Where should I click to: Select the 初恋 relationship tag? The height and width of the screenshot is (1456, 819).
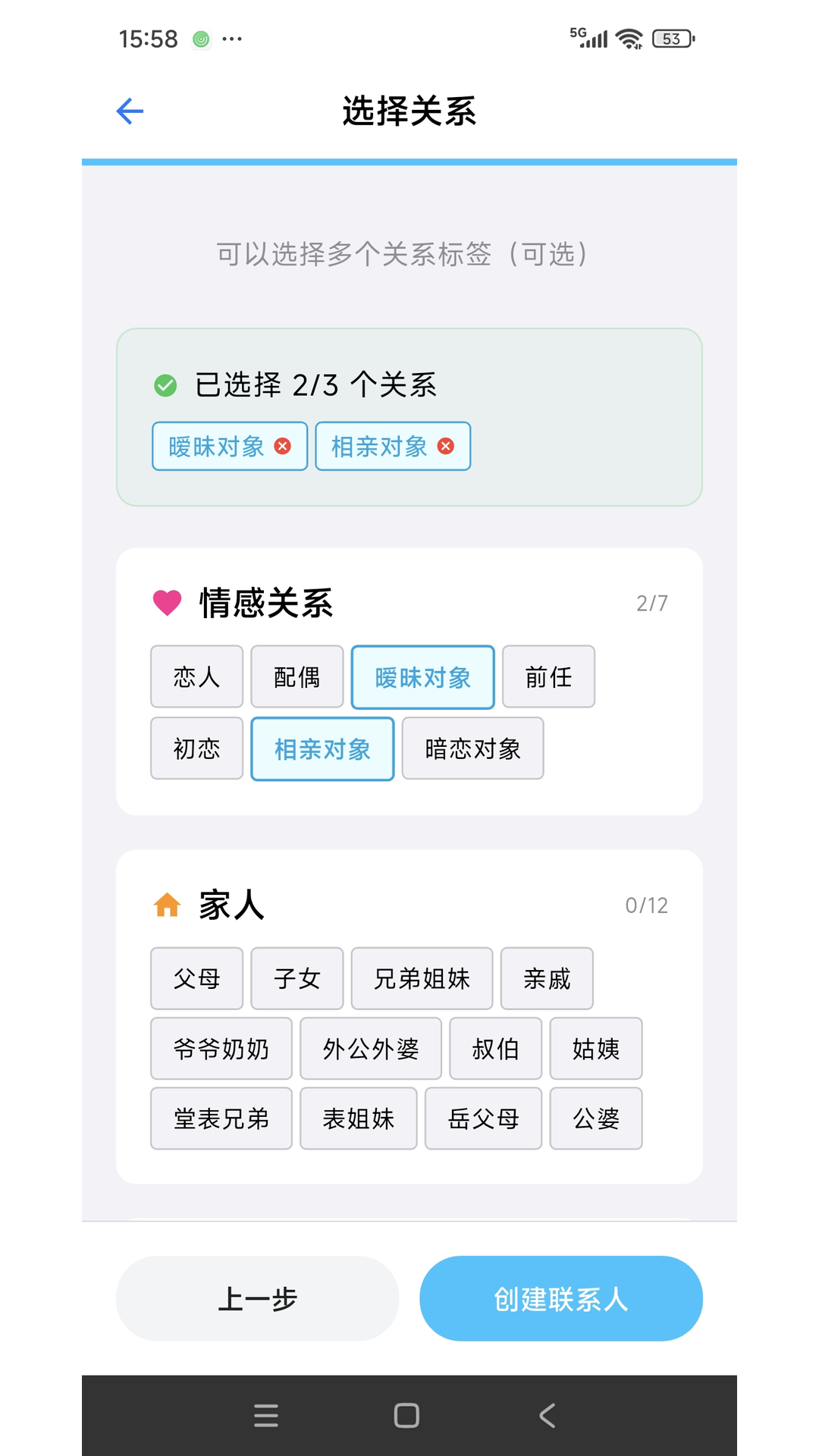196,748
